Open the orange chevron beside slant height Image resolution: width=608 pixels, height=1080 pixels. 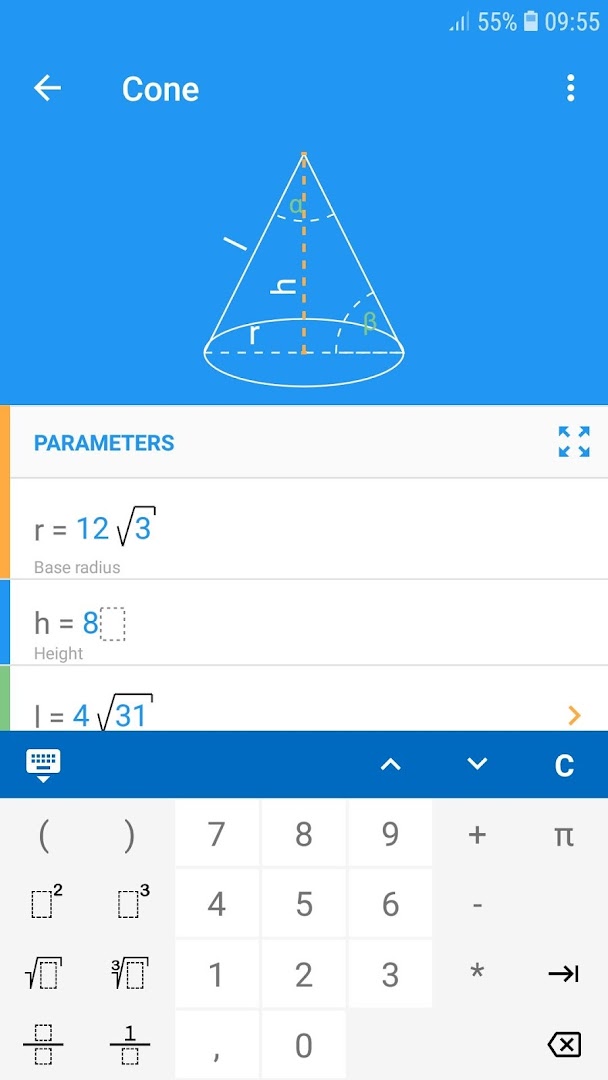(x=574, y=716)
